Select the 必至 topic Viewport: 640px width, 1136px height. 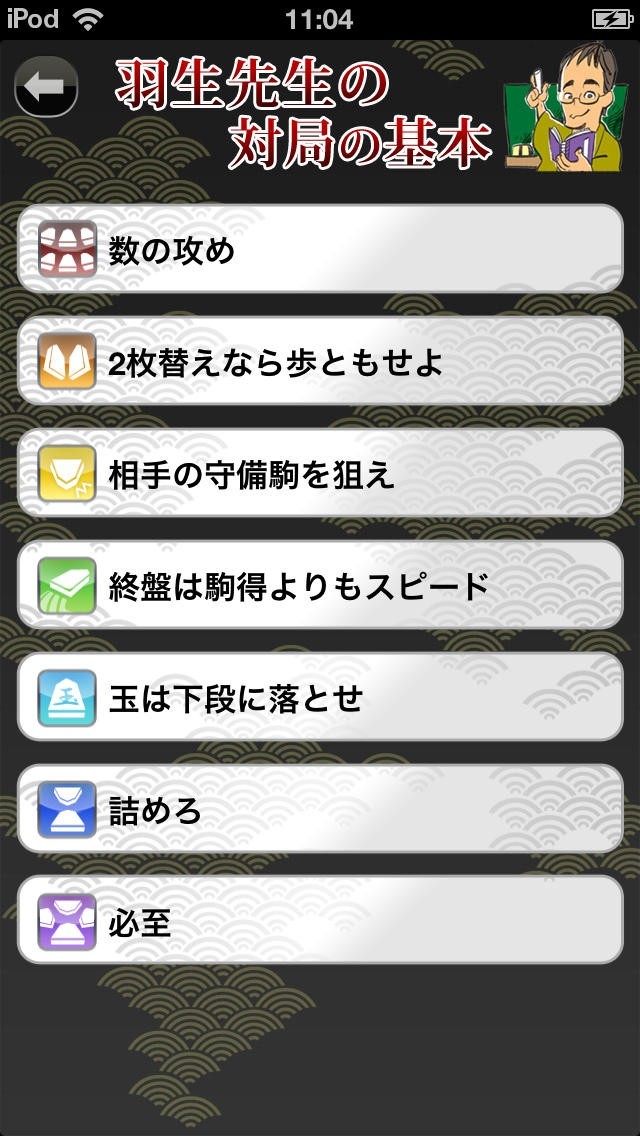point(320,921)
